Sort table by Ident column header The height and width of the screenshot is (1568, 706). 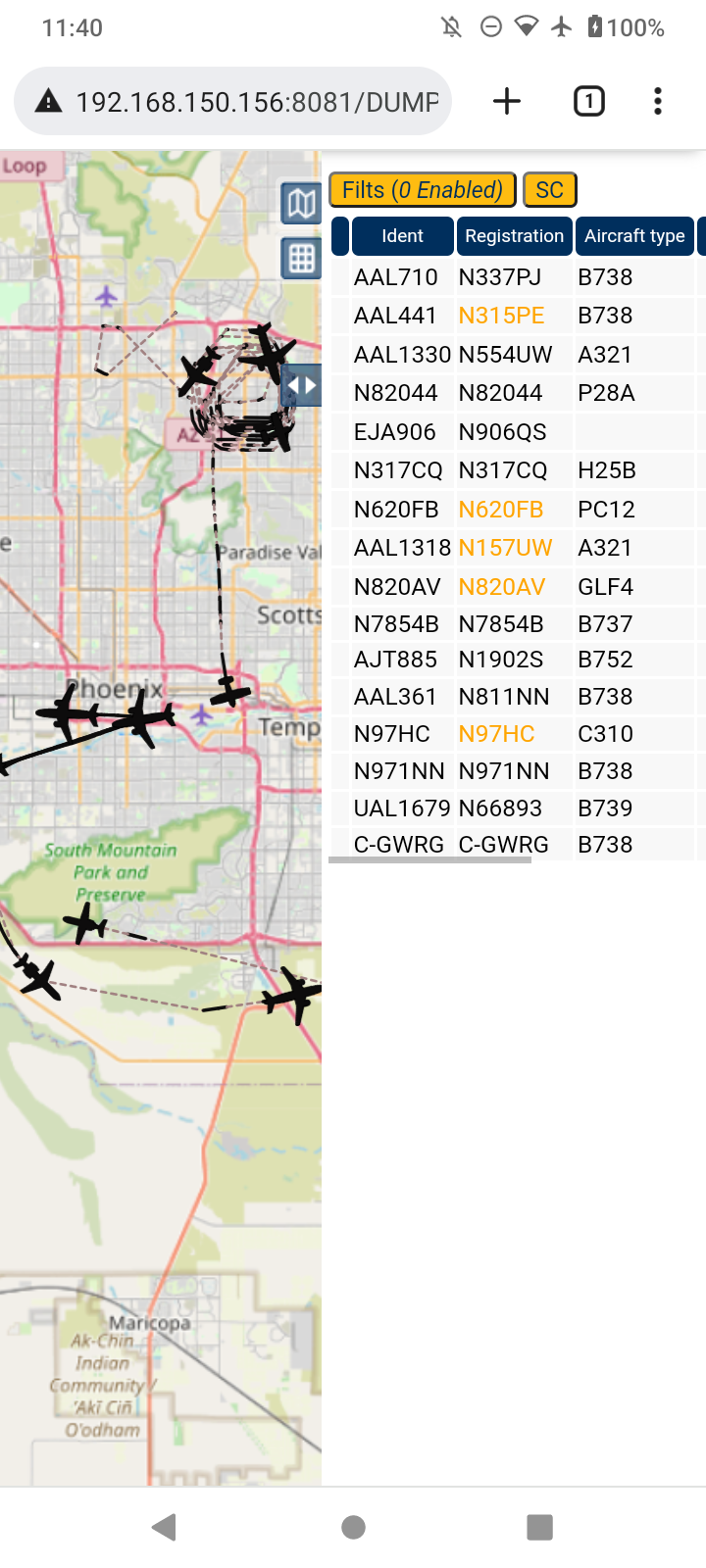pos(403,236)
